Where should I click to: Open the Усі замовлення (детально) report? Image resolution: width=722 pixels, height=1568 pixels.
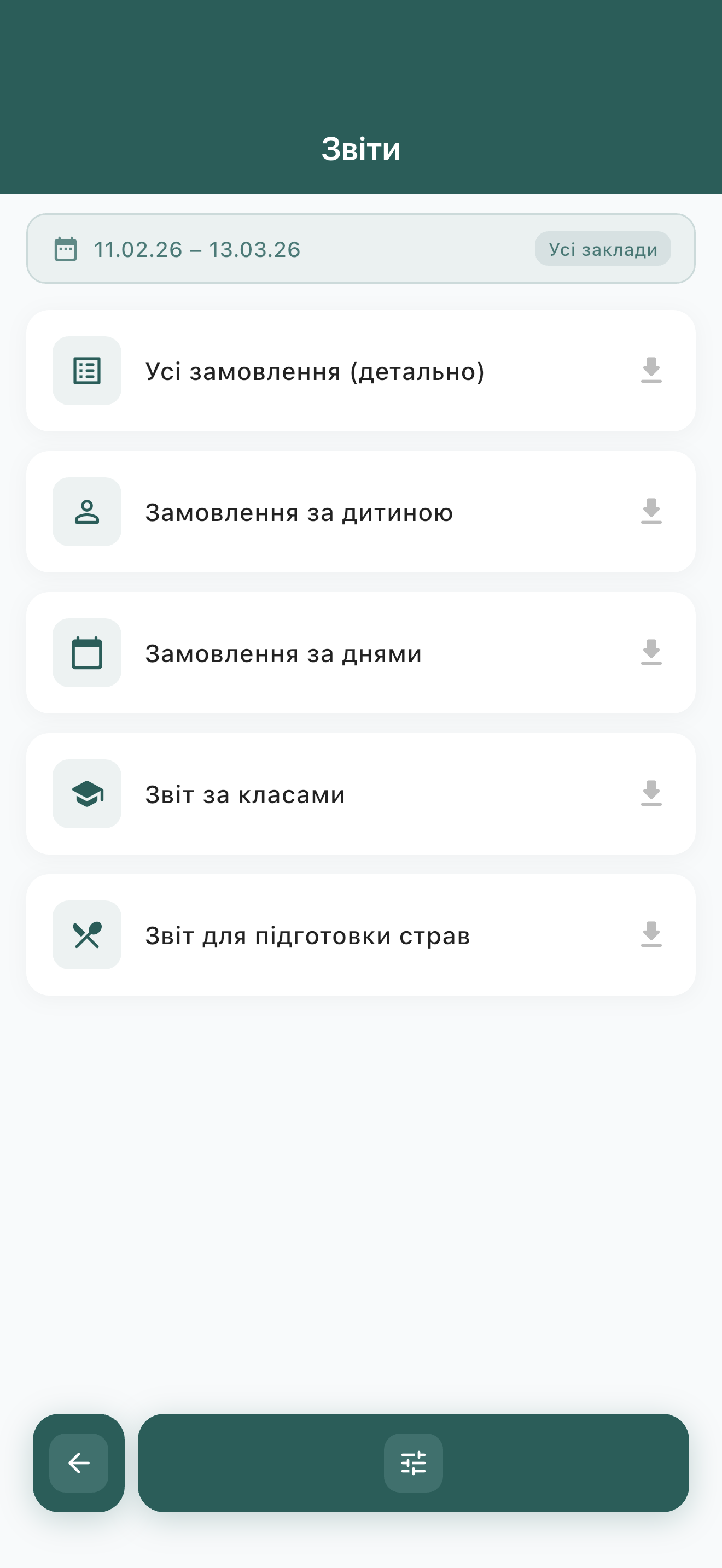tap(360, 371)
